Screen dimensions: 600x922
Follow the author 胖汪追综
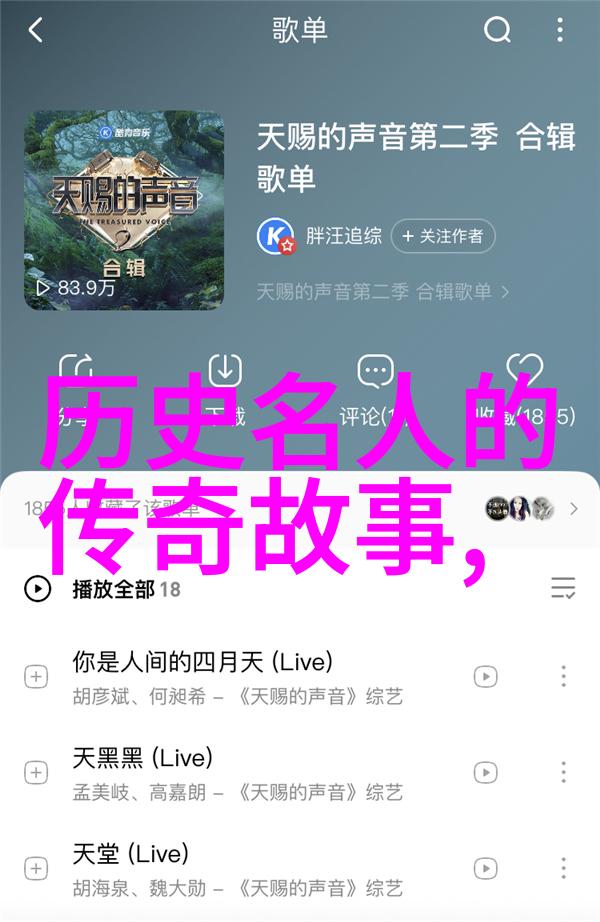click(x=441, y=237)
